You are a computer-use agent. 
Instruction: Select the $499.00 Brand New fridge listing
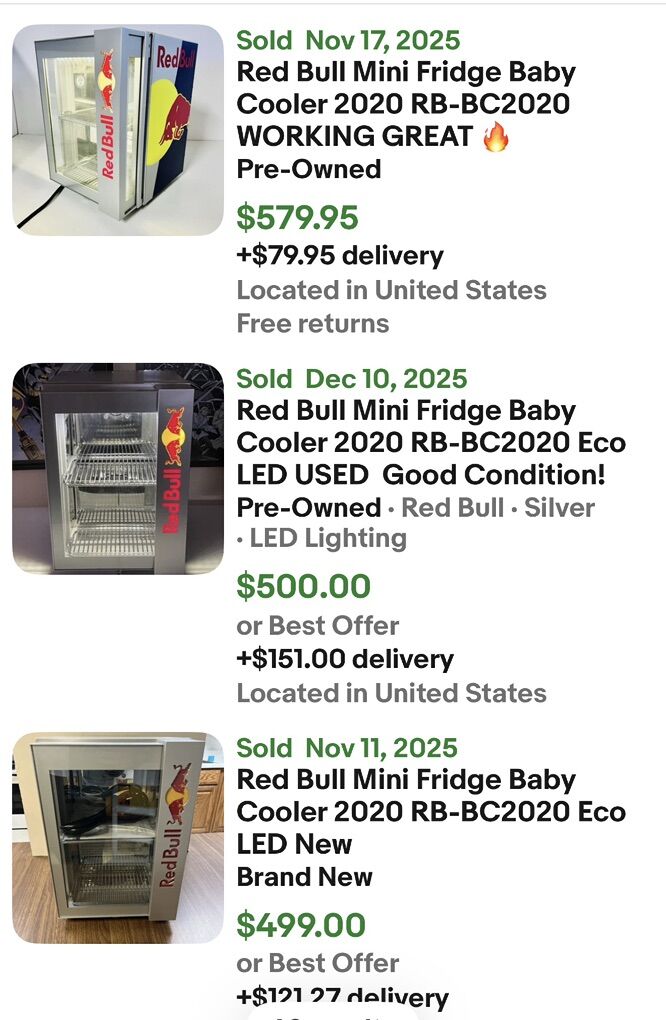tap(430, 811)
